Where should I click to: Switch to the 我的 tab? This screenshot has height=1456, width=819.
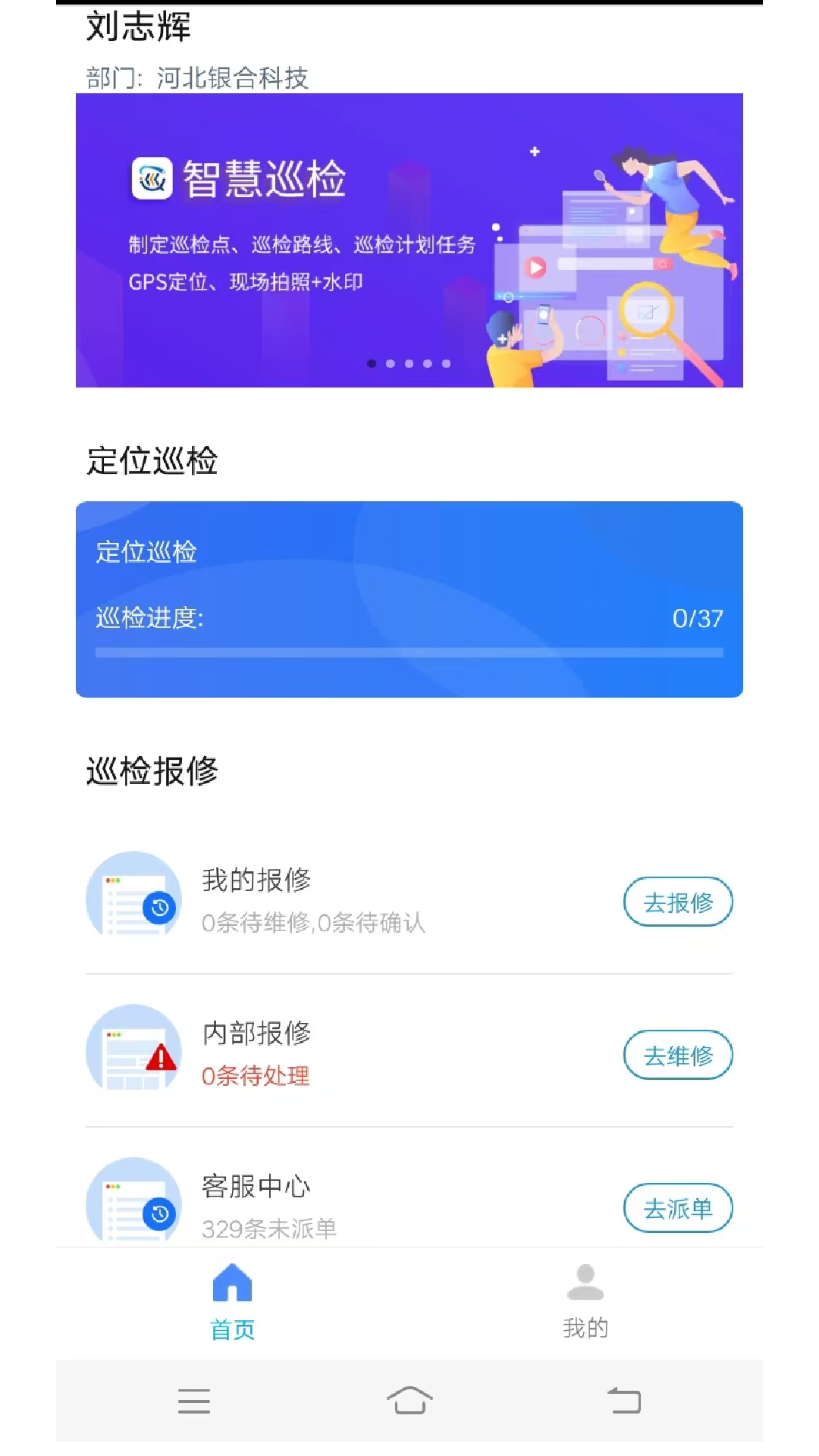(x=583, y=1304)
